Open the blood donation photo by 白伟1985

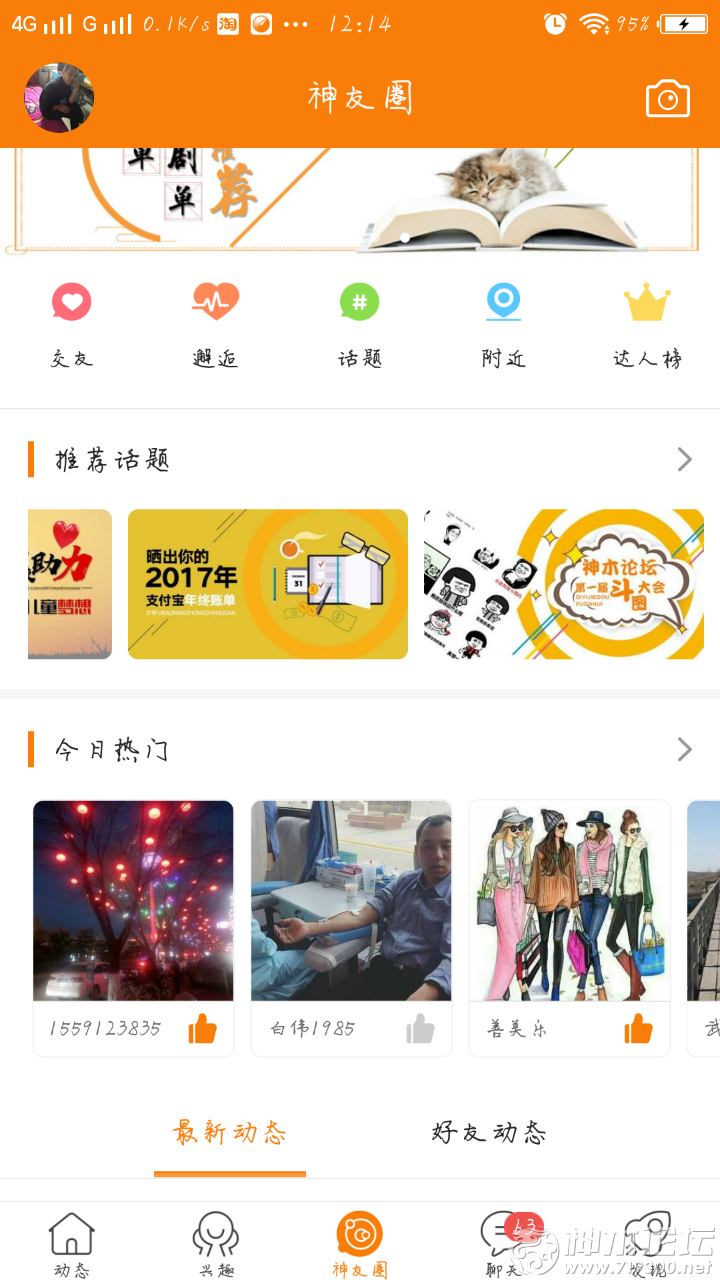pos(351,900)
